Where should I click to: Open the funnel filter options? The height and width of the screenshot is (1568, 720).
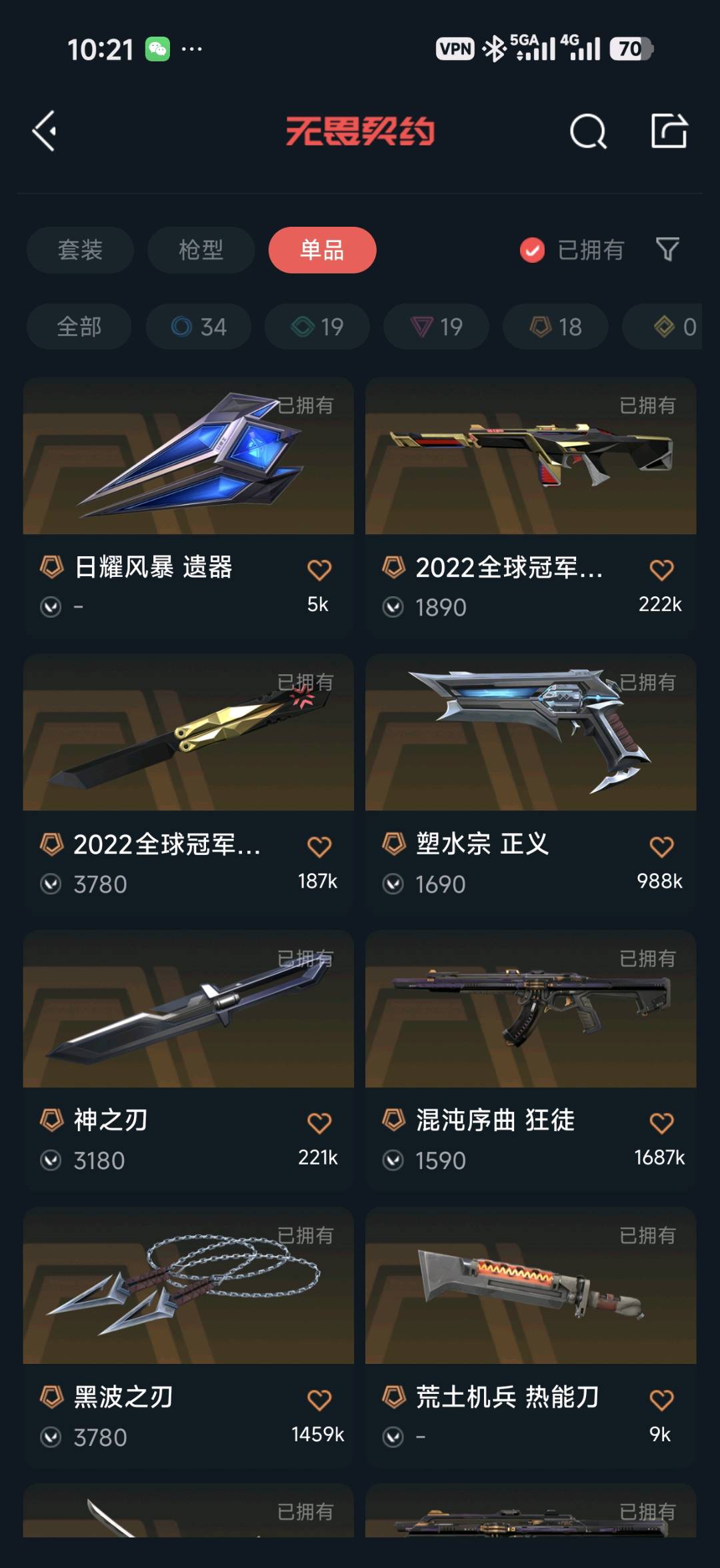coord(667,249)
